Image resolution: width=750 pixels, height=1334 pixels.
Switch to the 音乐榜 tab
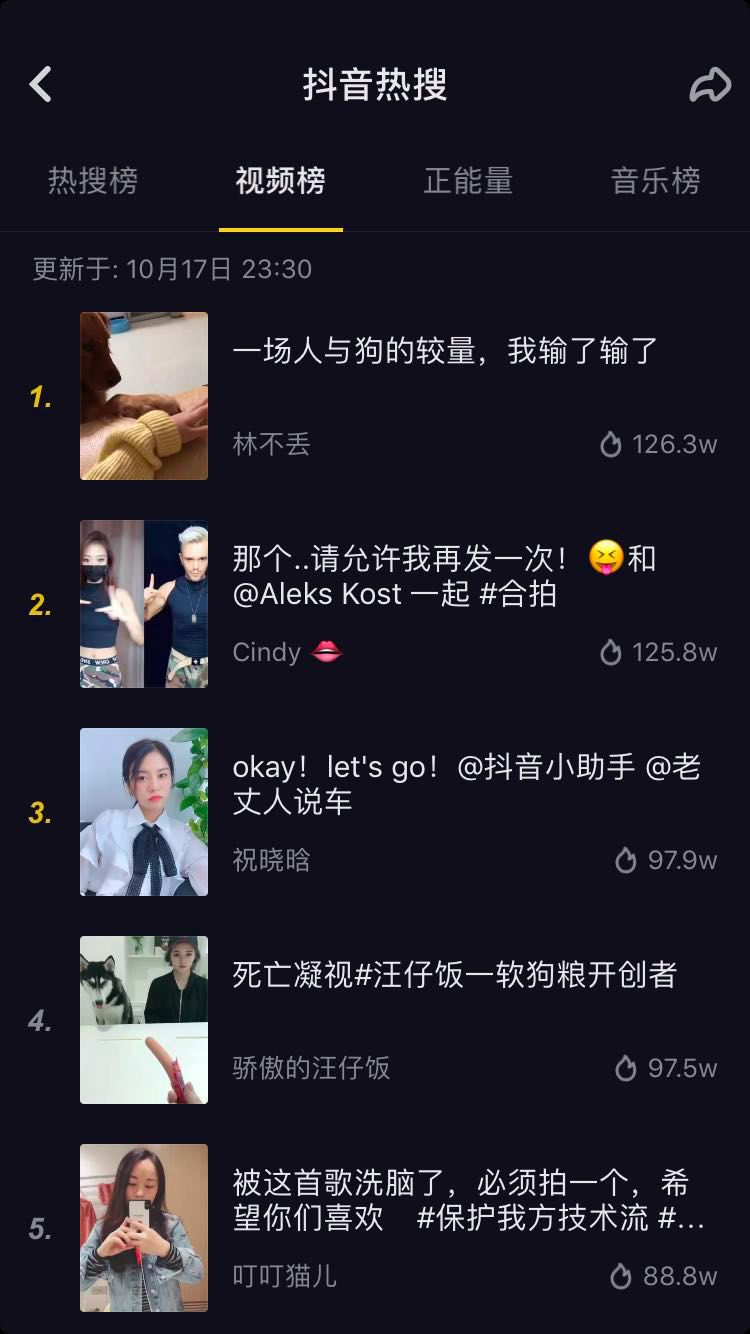655,181
